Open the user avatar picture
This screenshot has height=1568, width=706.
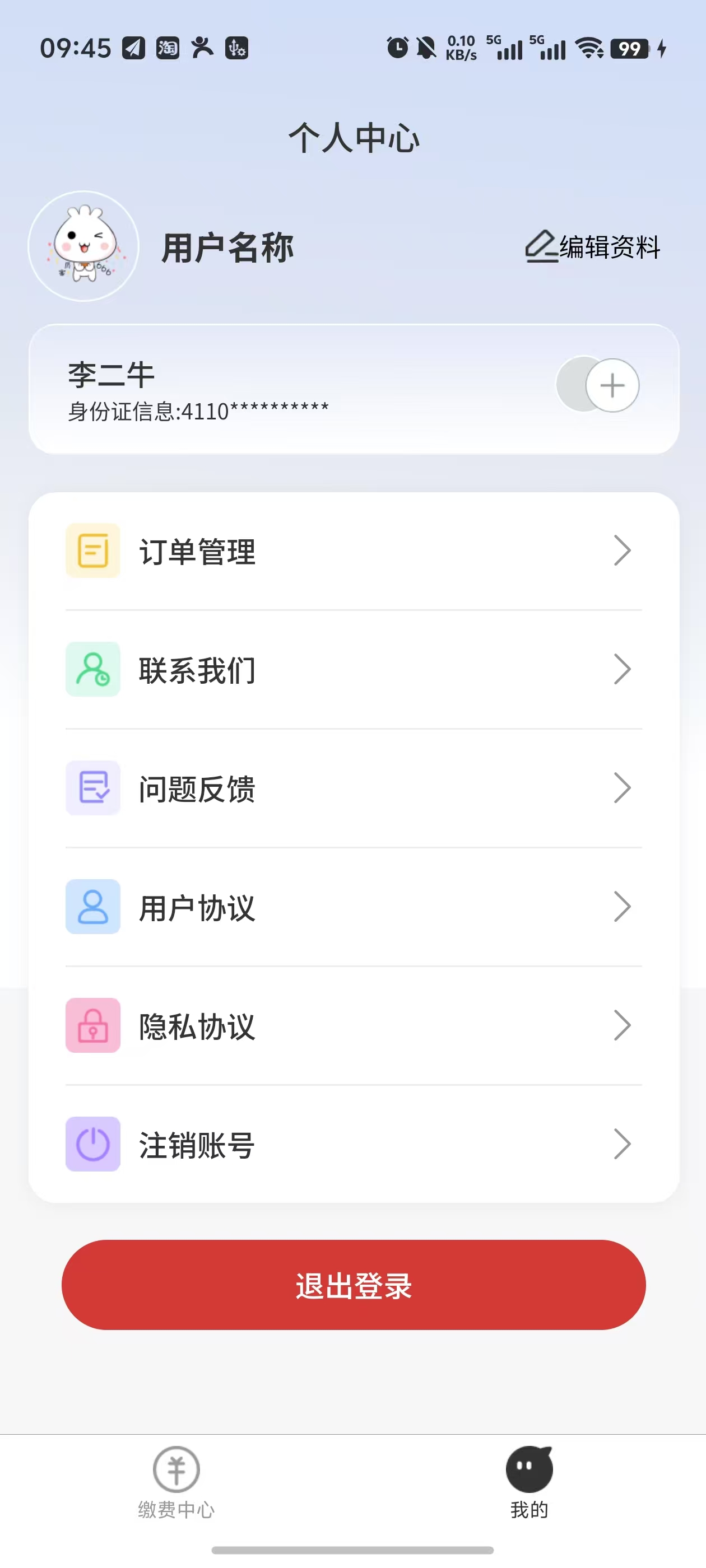[x=83, y=246]
